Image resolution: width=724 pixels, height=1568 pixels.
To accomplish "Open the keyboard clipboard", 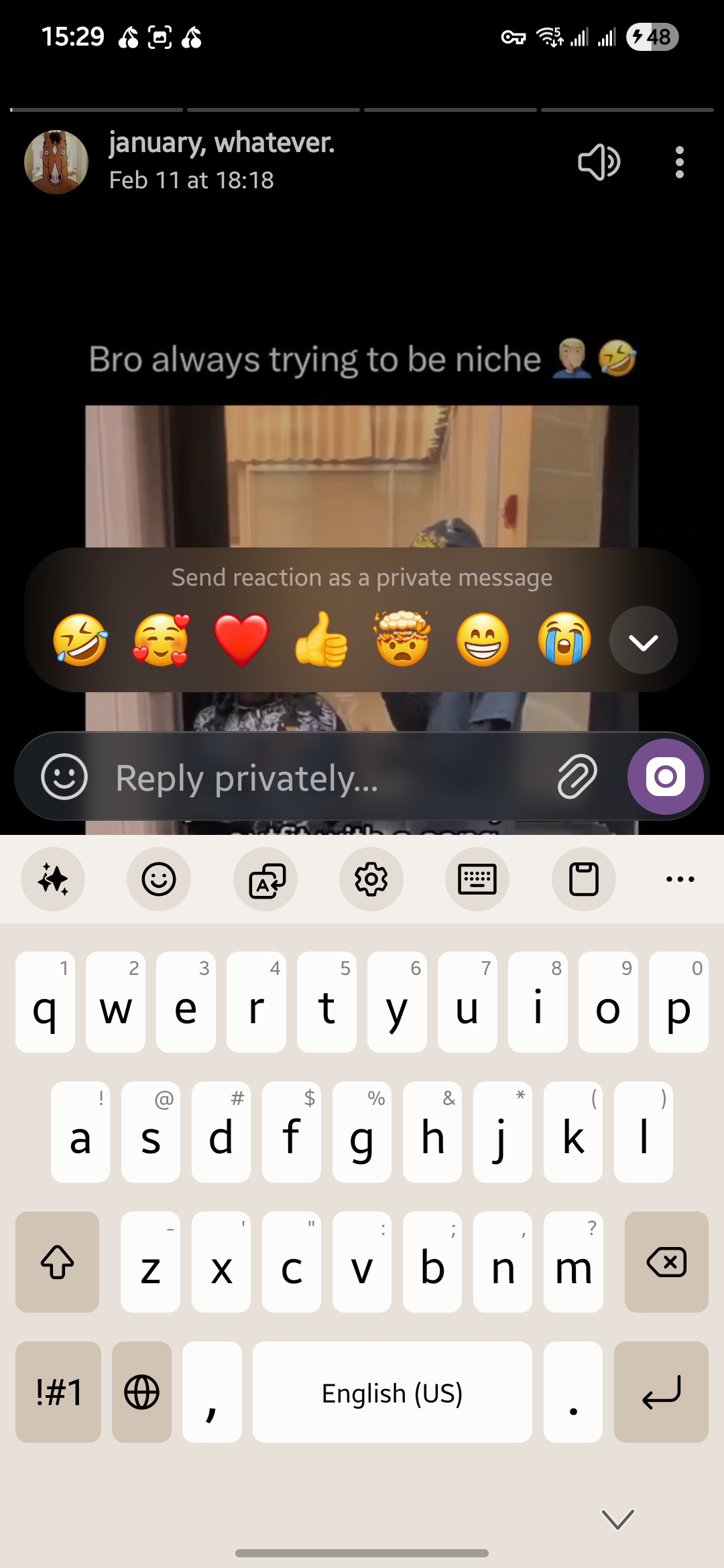I will pos(583,879).
